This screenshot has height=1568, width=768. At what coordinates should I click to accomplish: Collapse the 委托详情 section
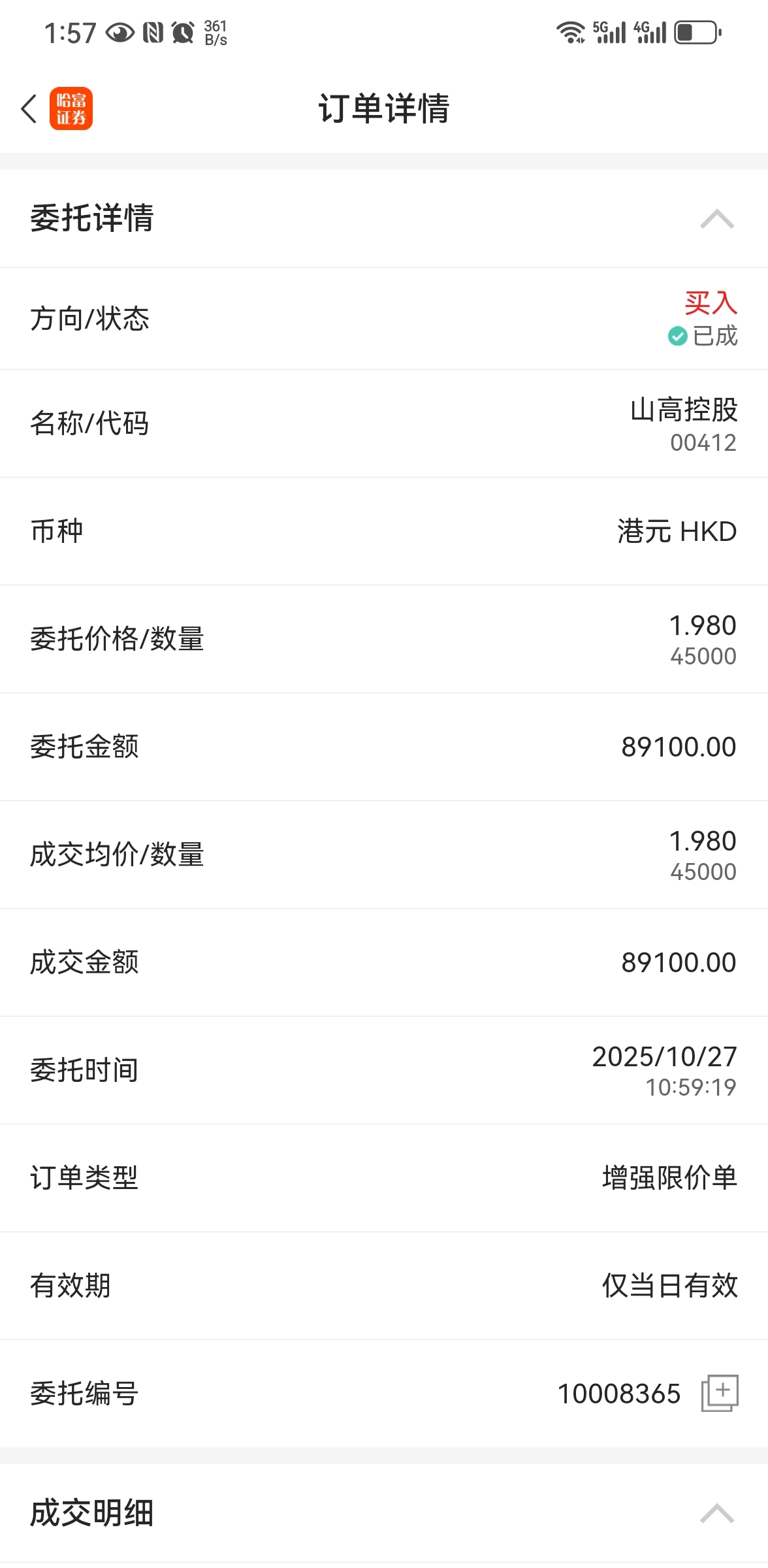(716, 219)
